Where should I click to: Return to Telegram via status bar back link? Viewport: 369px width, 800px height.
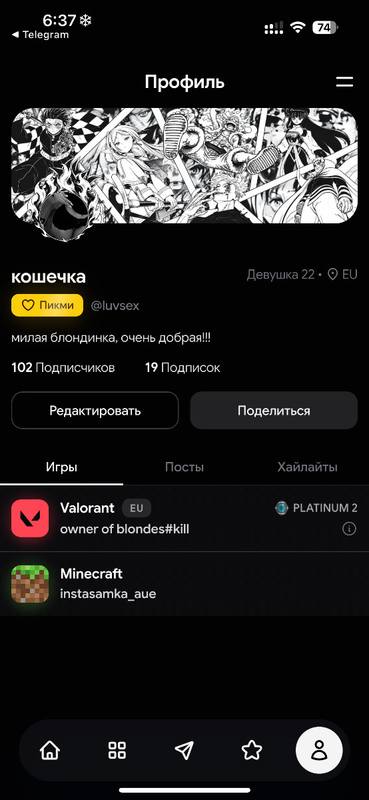(x=40, y=35)
